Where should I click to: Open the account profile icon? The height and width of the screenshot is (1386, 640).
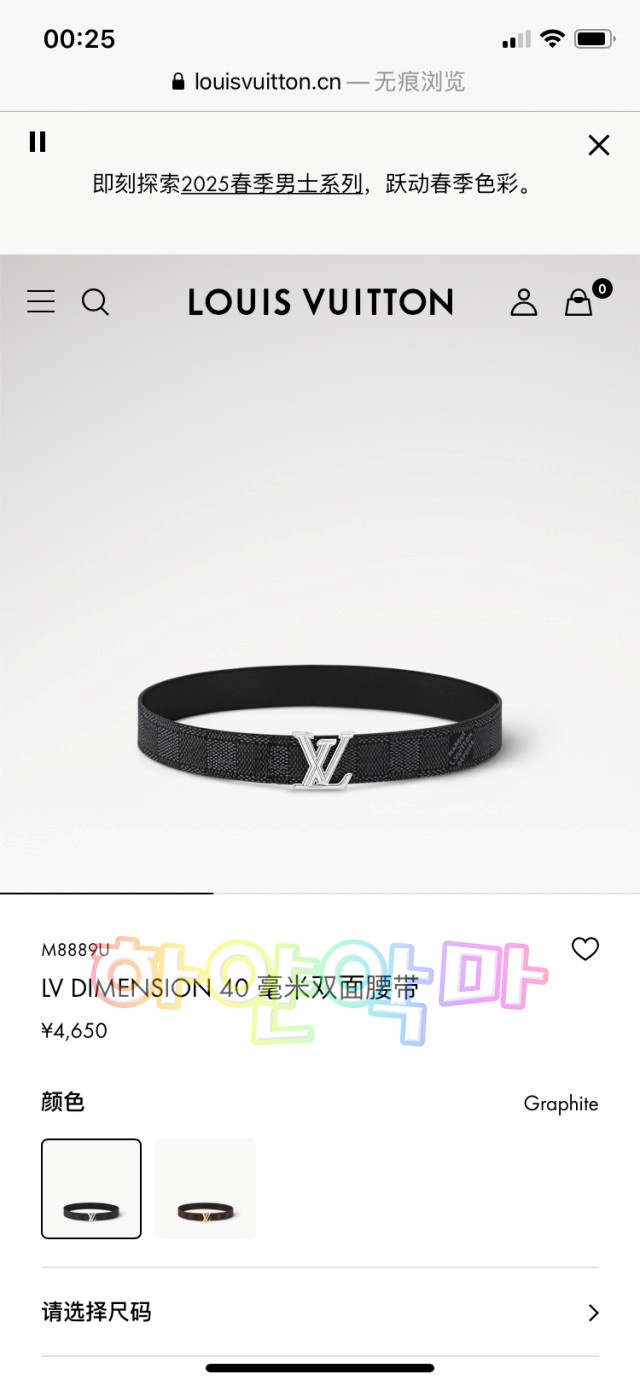[x=524, y=302]
